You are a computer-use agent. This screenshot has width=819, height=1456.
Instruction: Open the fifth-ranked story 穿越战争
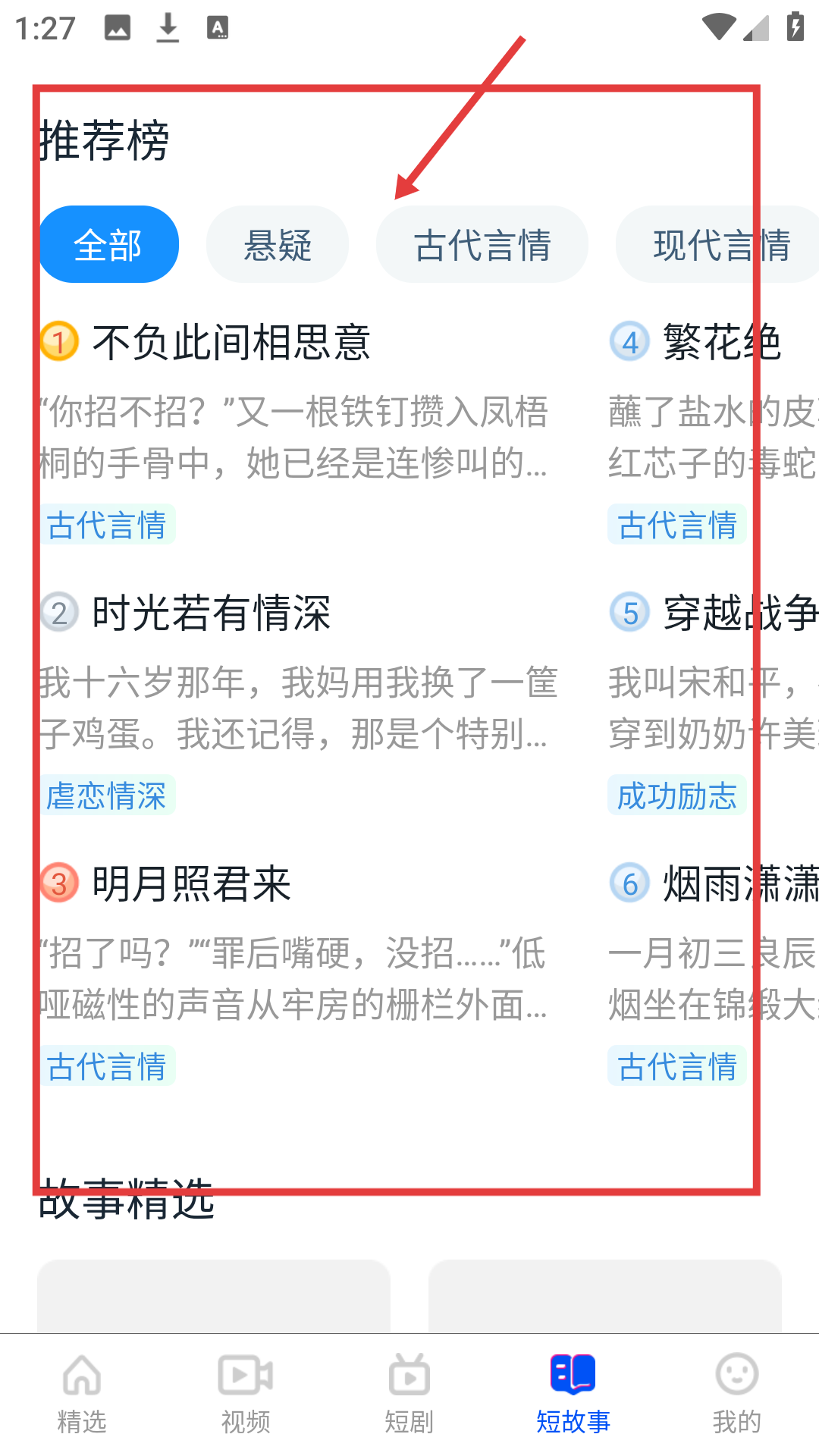tap(739, 613)
